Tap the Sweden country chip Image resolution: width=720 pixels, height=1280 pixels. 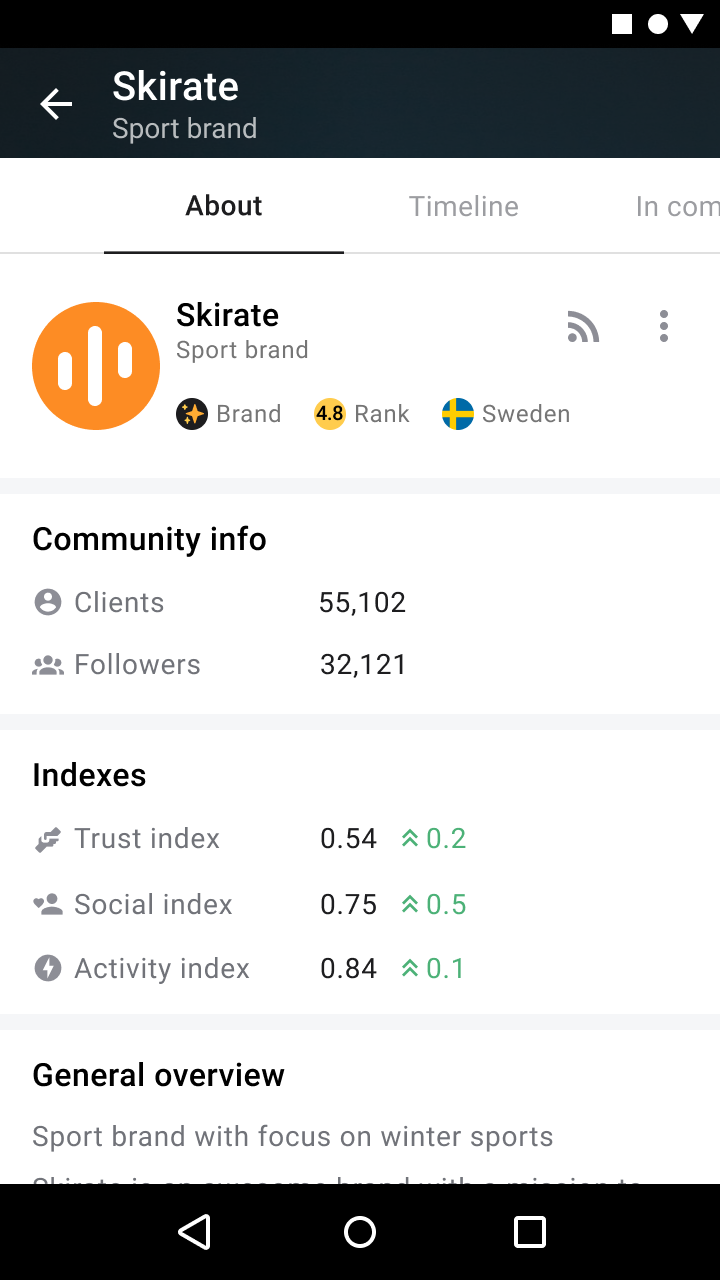506,414
